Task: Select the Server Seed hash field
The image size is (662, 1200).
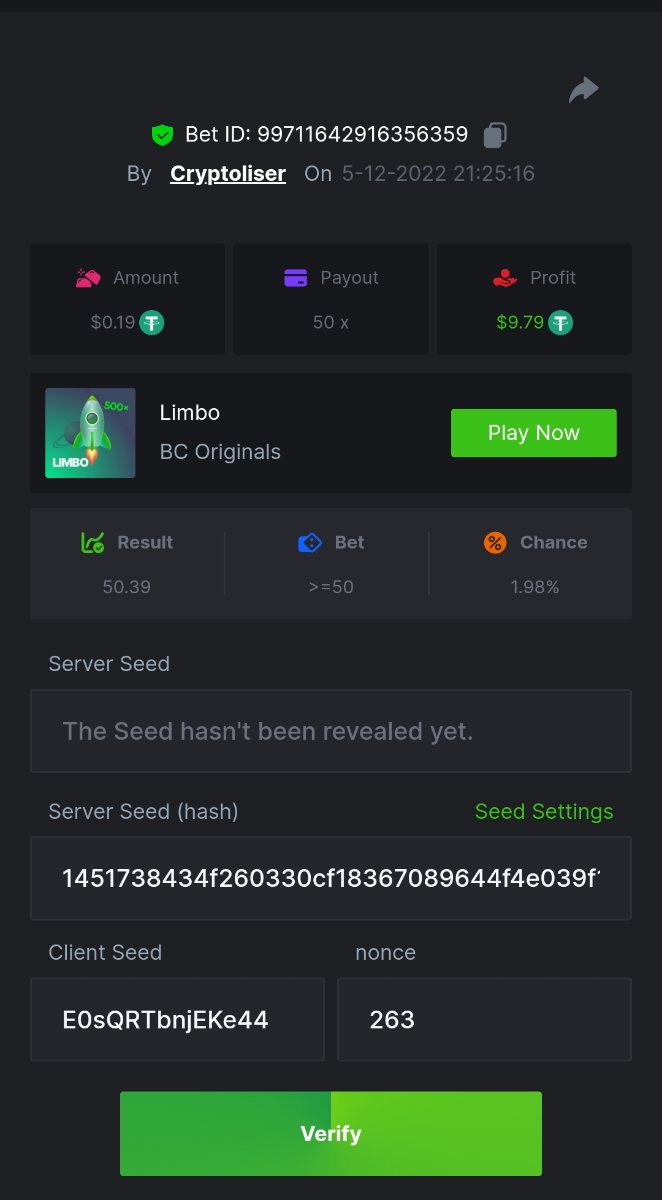Action: tap(330, 879)
